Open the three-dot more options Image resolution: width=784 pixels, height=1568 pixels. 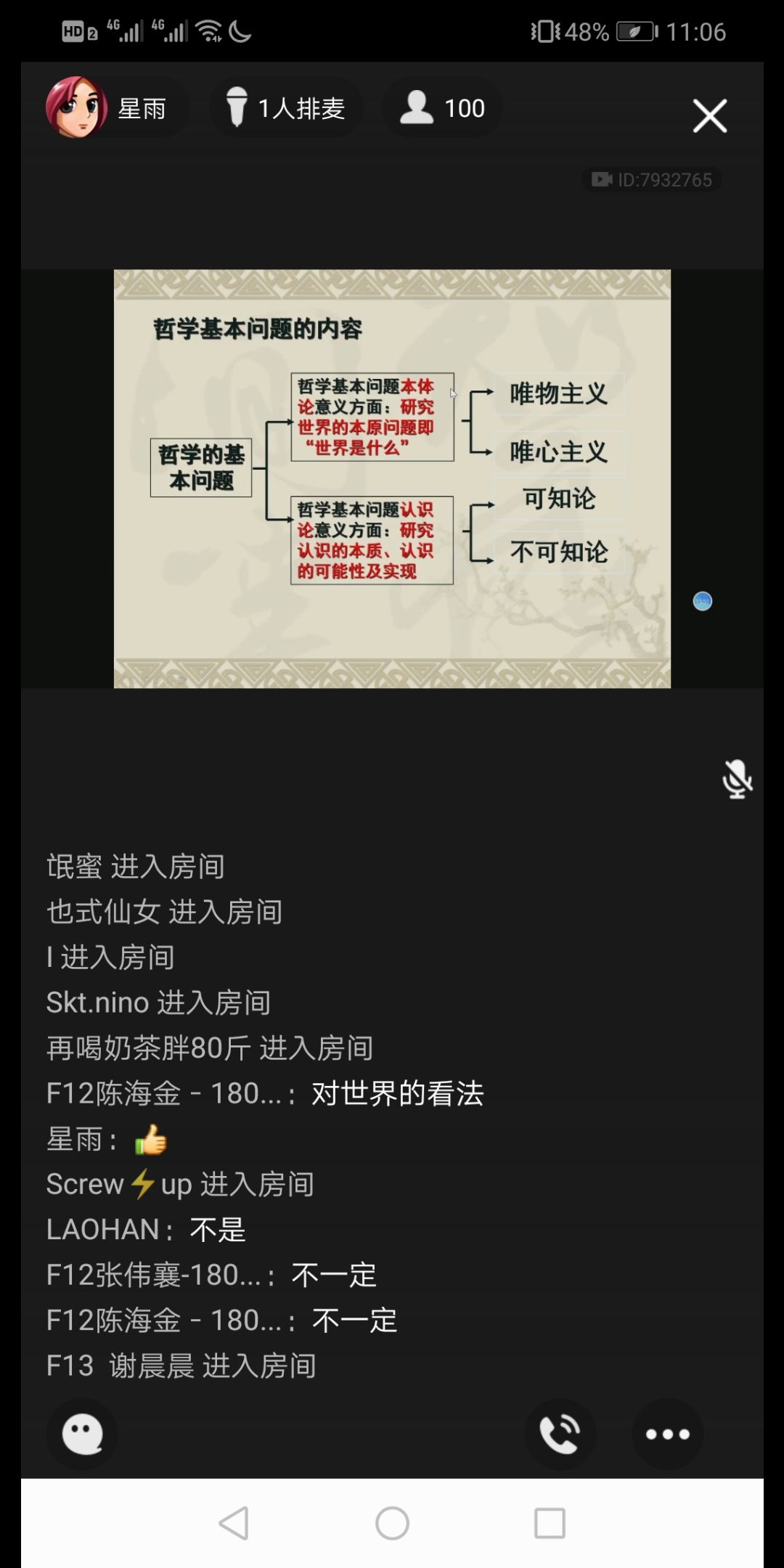[667, 1434]
